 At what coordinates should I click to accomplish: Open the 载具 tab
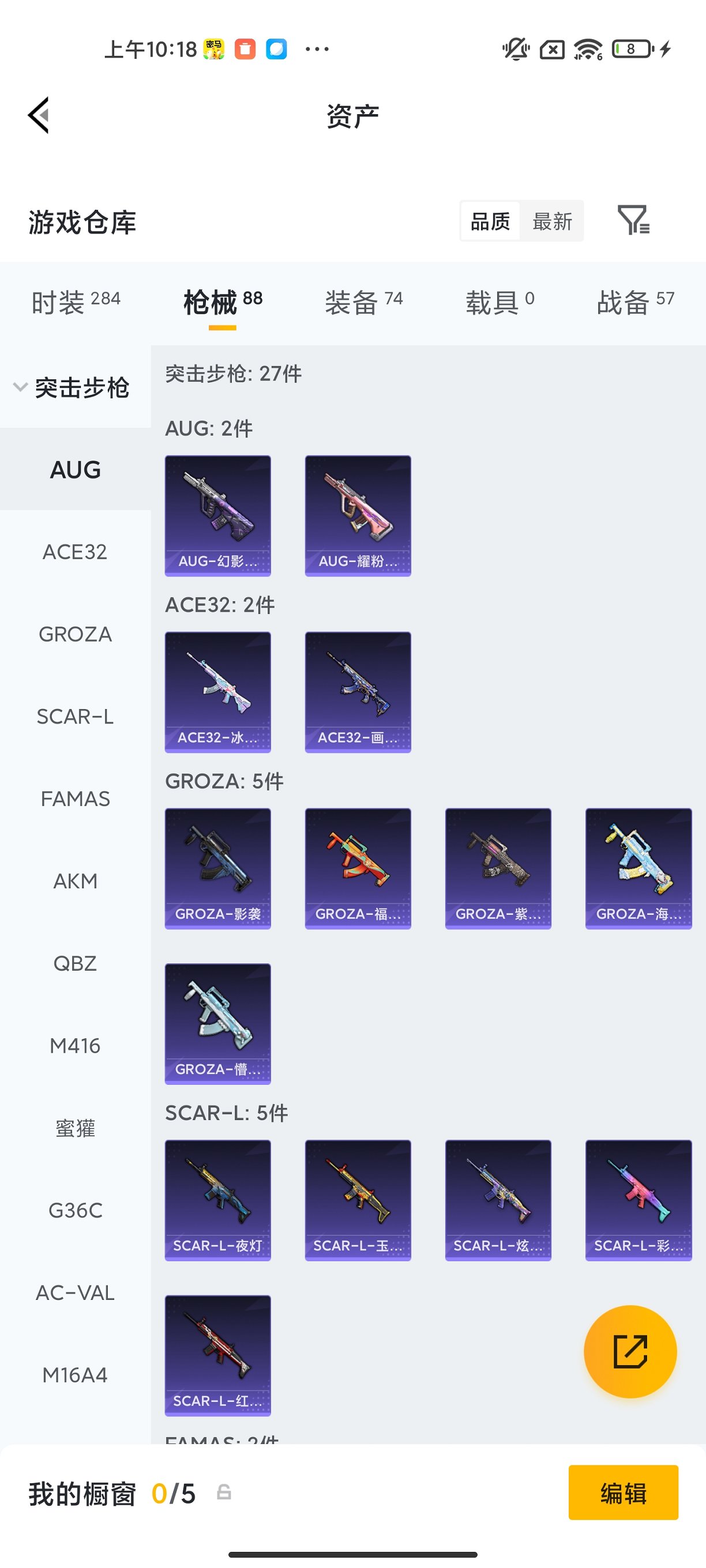click(500, 302)
